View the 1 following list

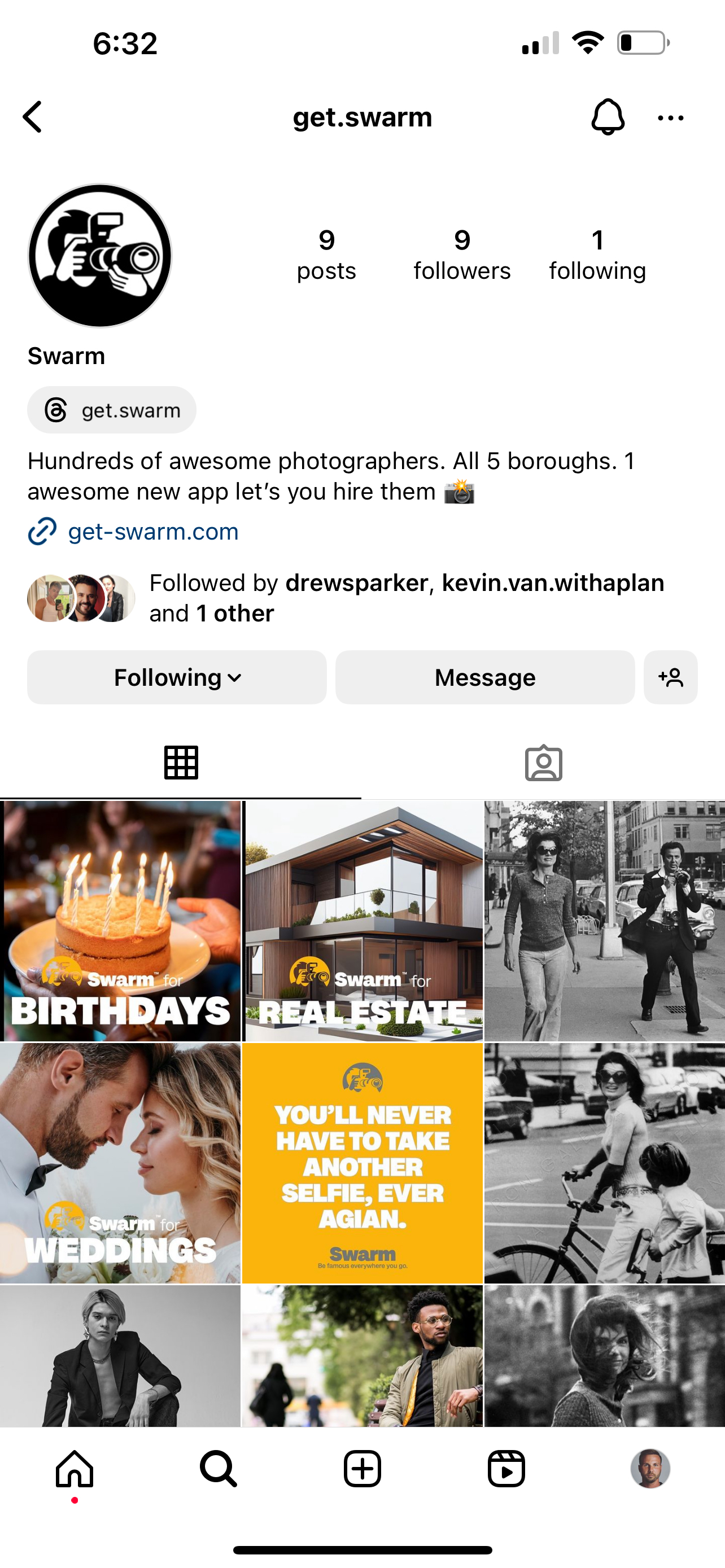point(597,255)
